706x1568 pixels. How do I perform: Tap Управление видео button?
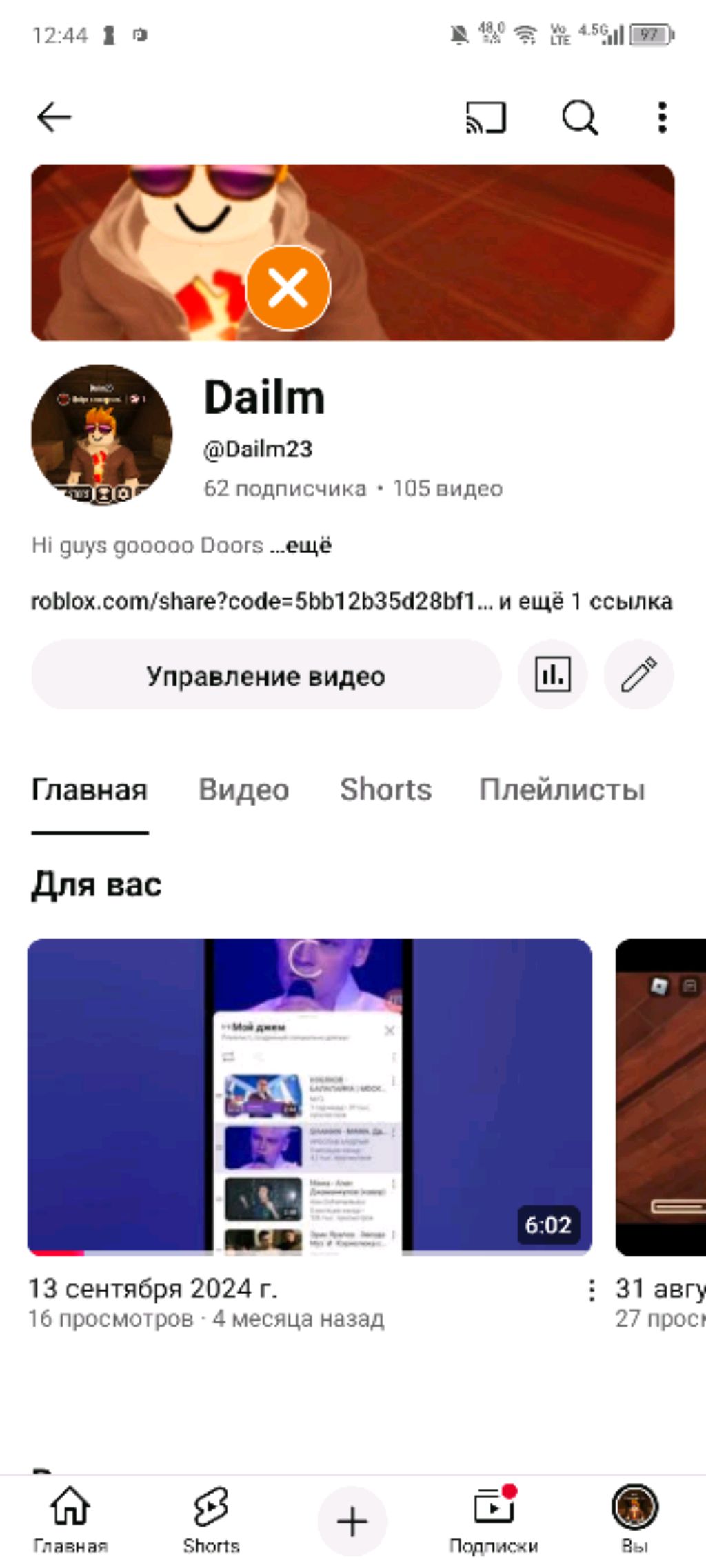265,675
